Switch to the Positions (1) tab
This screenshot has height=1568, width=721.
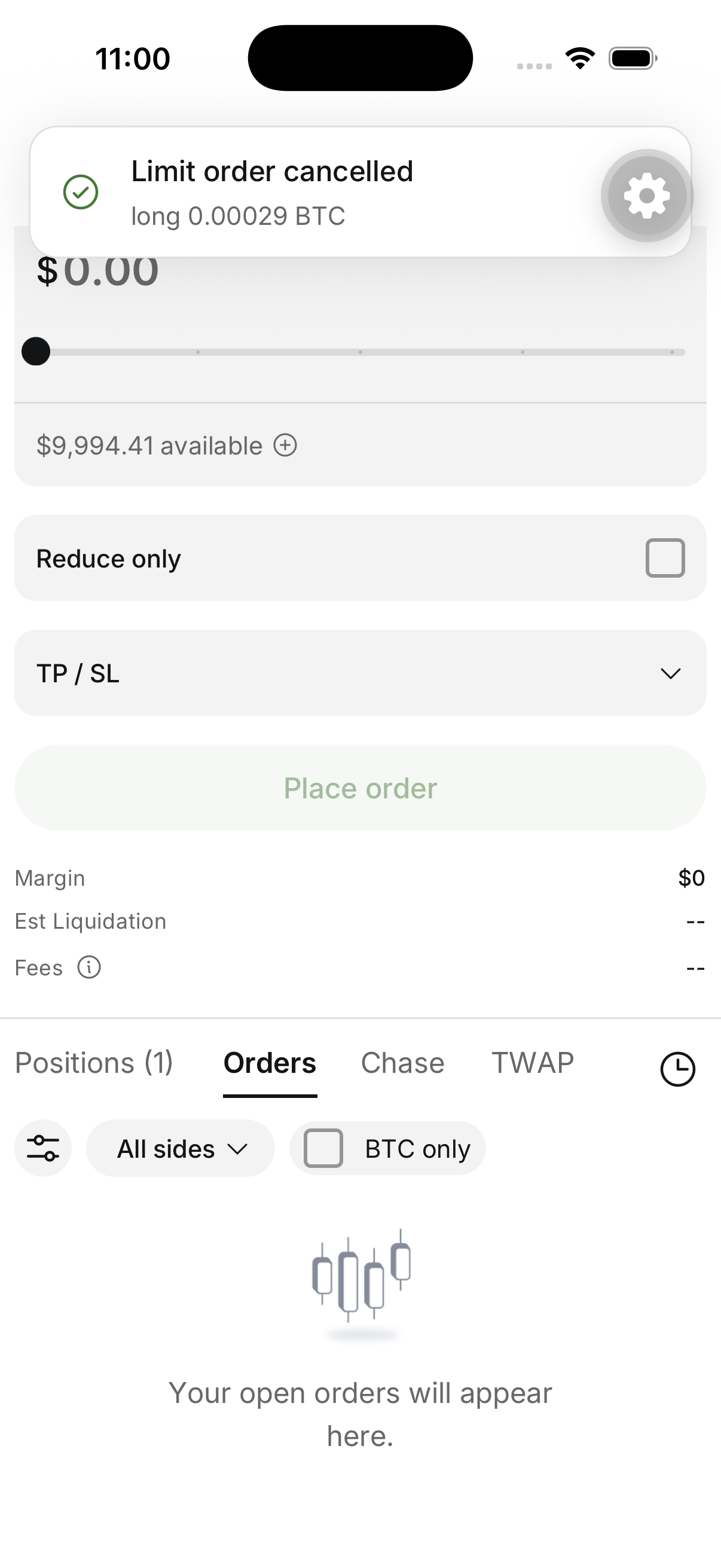[94, 1063]
